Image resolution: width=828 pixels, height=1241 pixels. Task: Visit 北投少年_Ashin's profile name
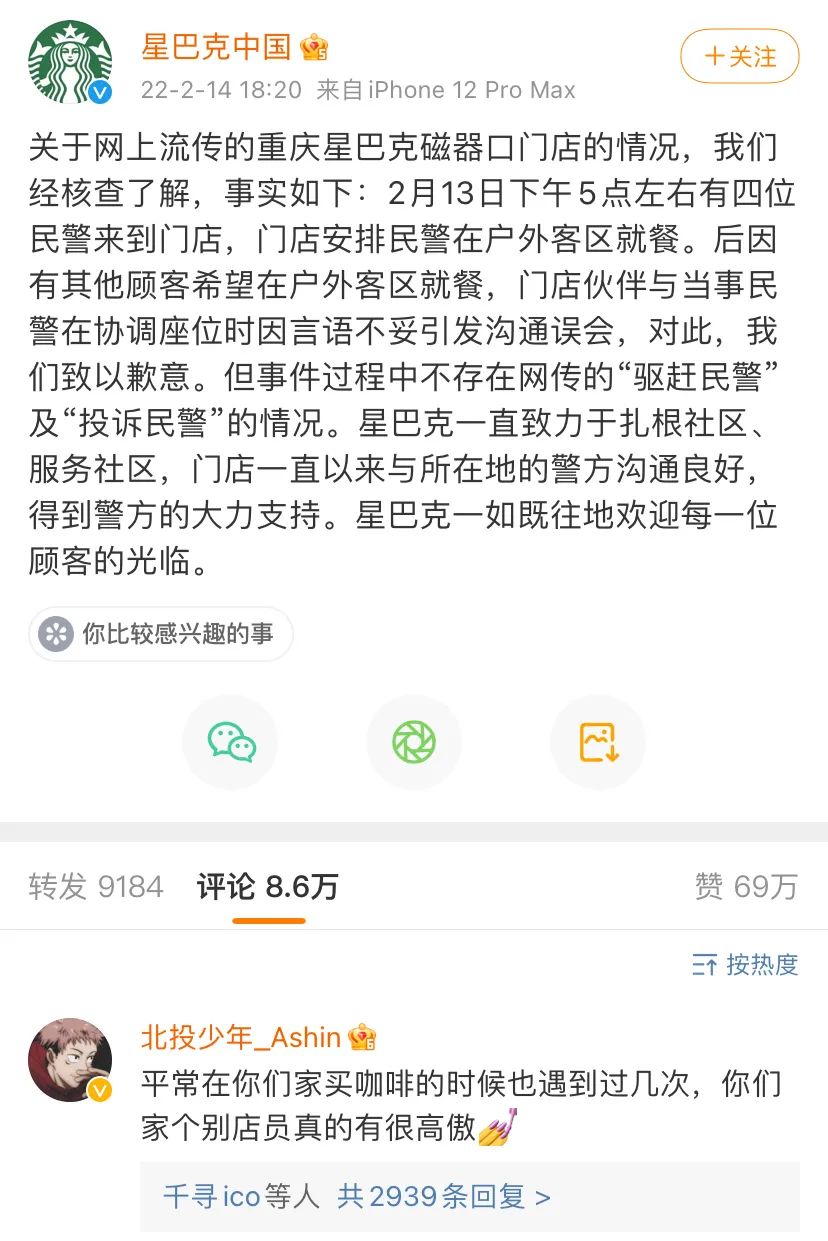click(241, 1037)
